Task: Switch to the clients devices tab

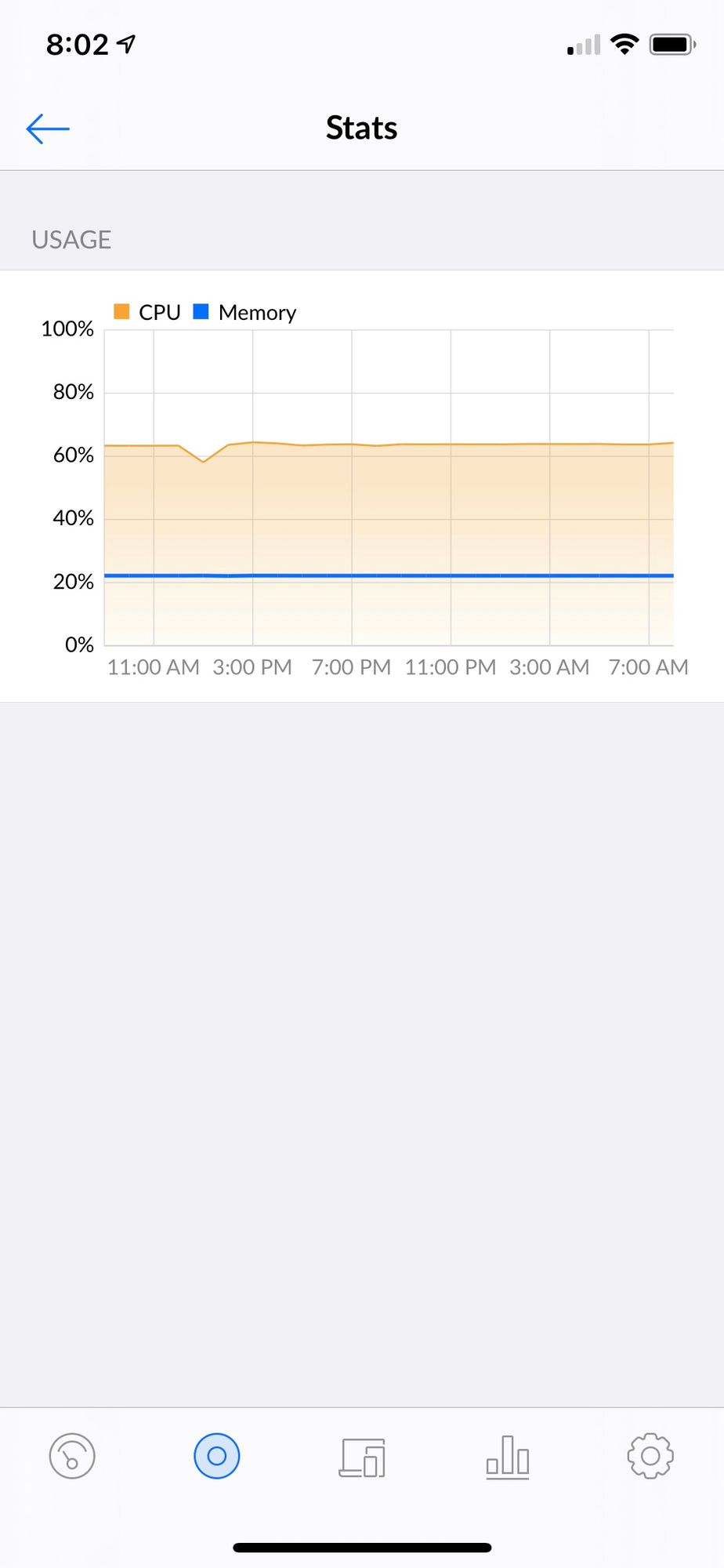Action: tap(362, 1457)
